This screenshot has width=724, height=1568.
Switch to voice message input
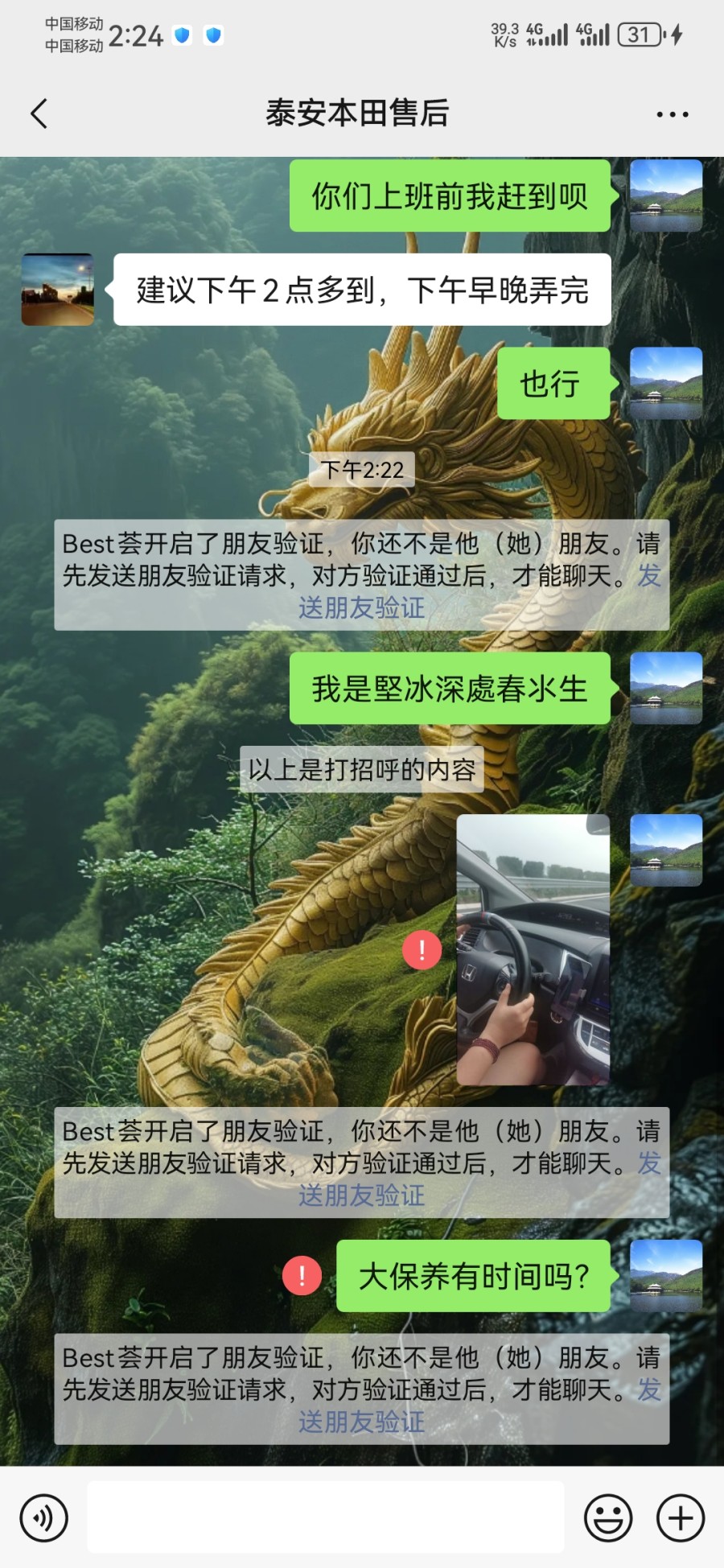[x=44, y=1517]
